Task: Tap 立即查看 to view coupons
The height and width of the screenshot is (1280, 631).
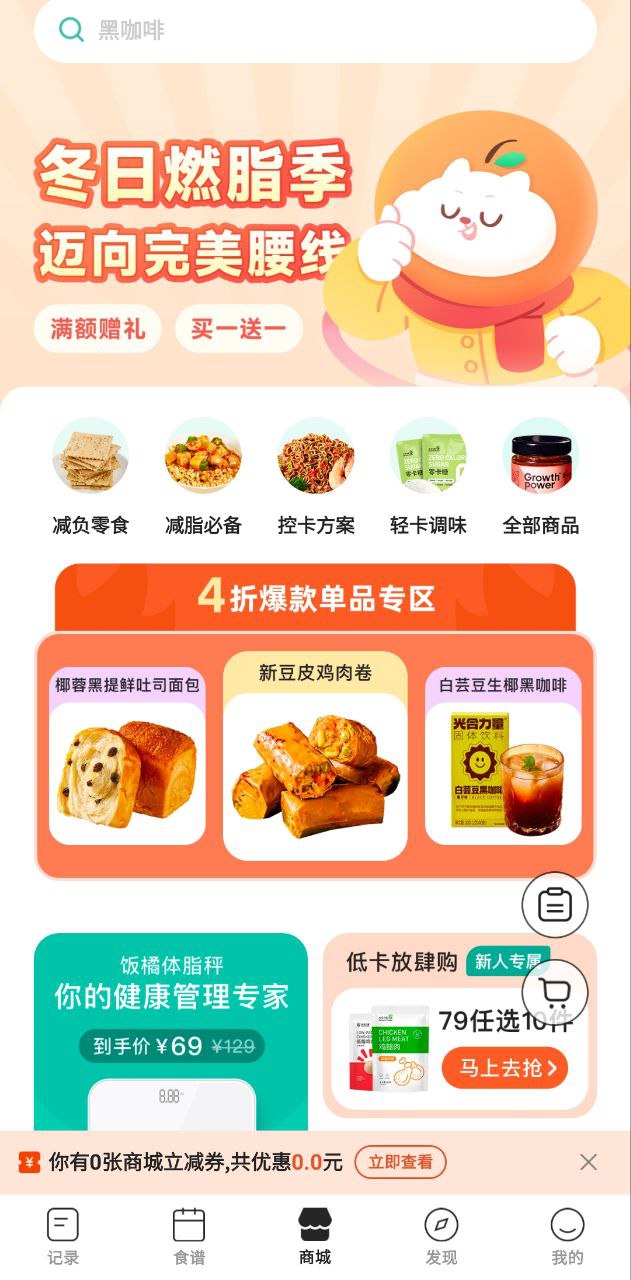Action: [x=400, y=1162]
